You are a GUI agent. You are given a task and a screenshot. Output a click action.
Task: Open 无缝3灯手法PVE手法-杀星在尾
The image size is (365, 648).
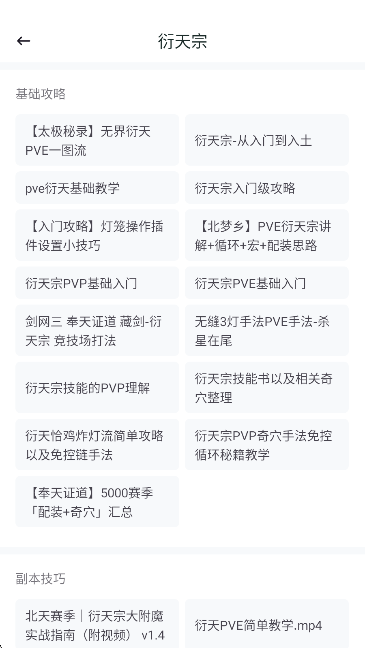click(267, 331)
